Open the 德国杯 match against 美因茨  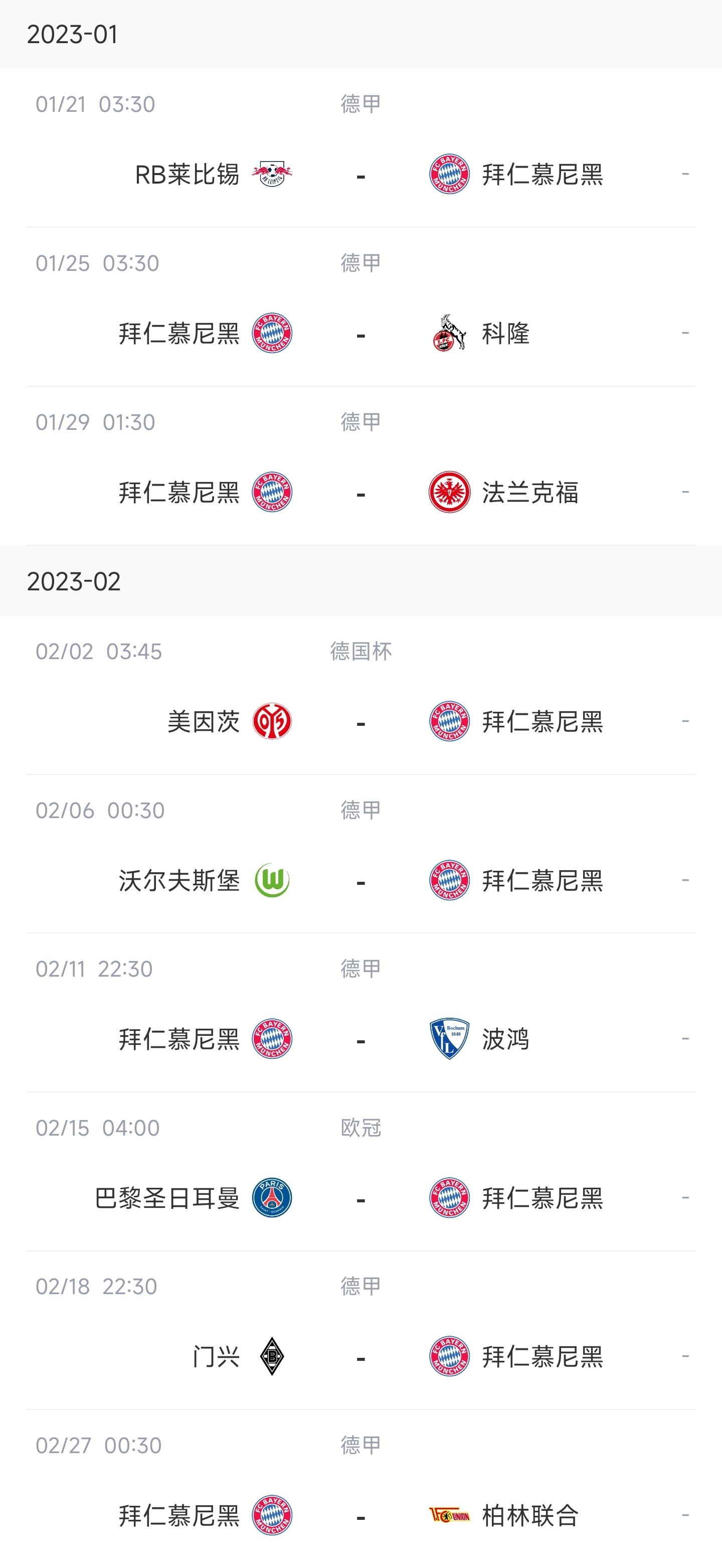pos(360,695)
